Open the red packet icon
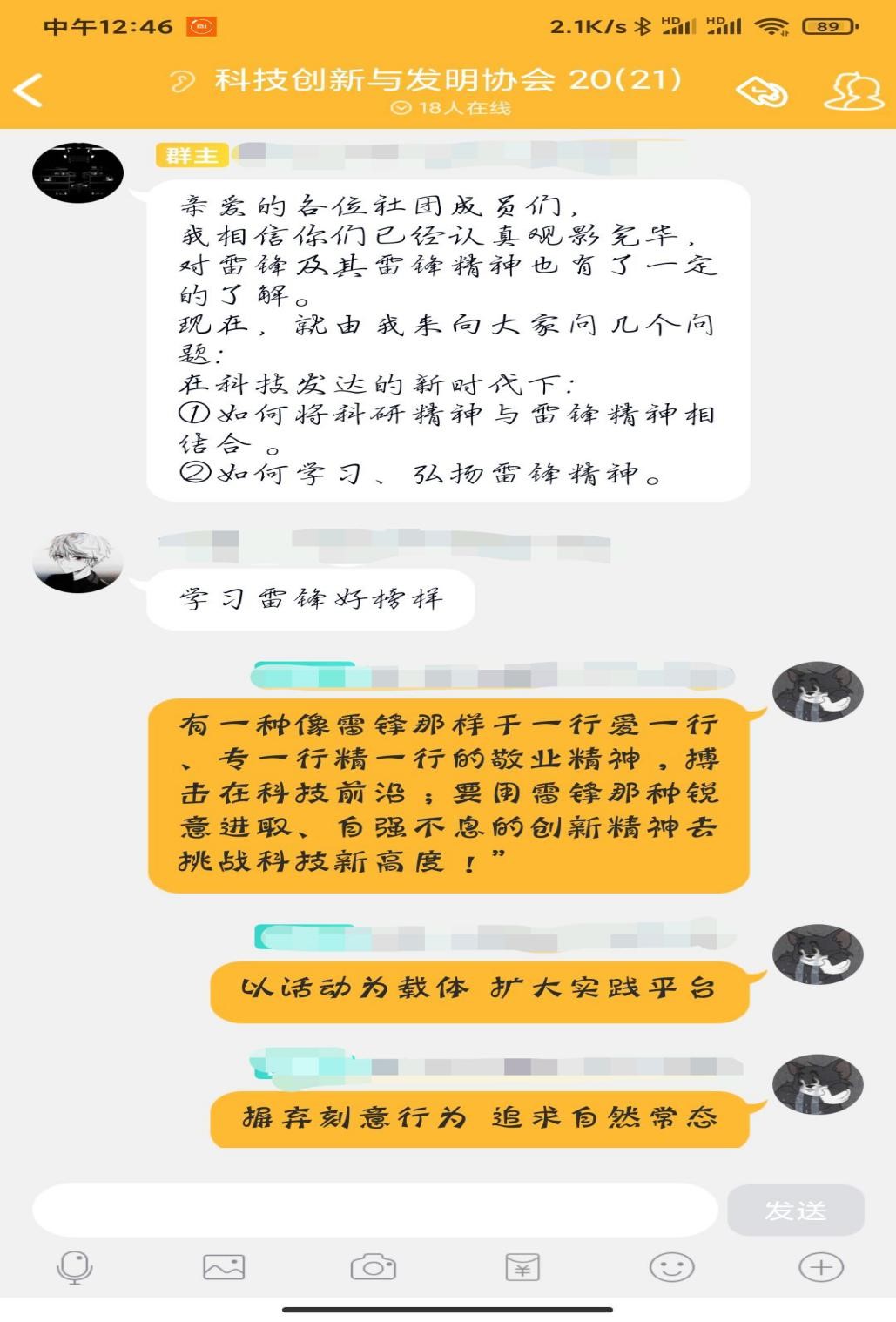This screenshot has height=1322, width=896. [522, 1267]
